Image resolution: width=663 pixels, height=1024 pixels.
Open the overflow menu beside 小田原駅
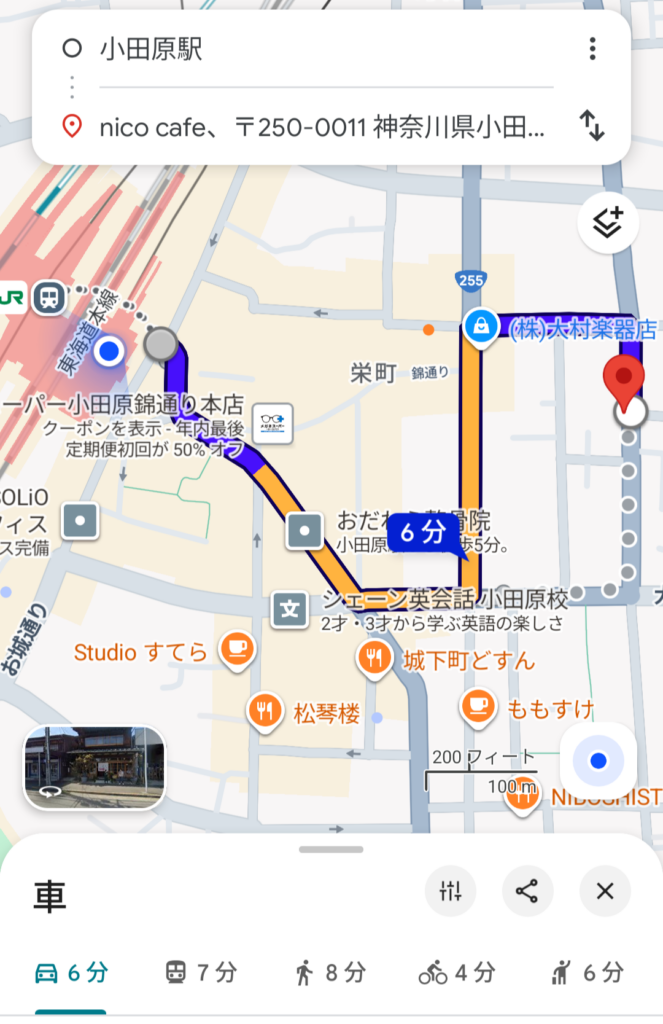pyautogui.click(x=593, y=49)
